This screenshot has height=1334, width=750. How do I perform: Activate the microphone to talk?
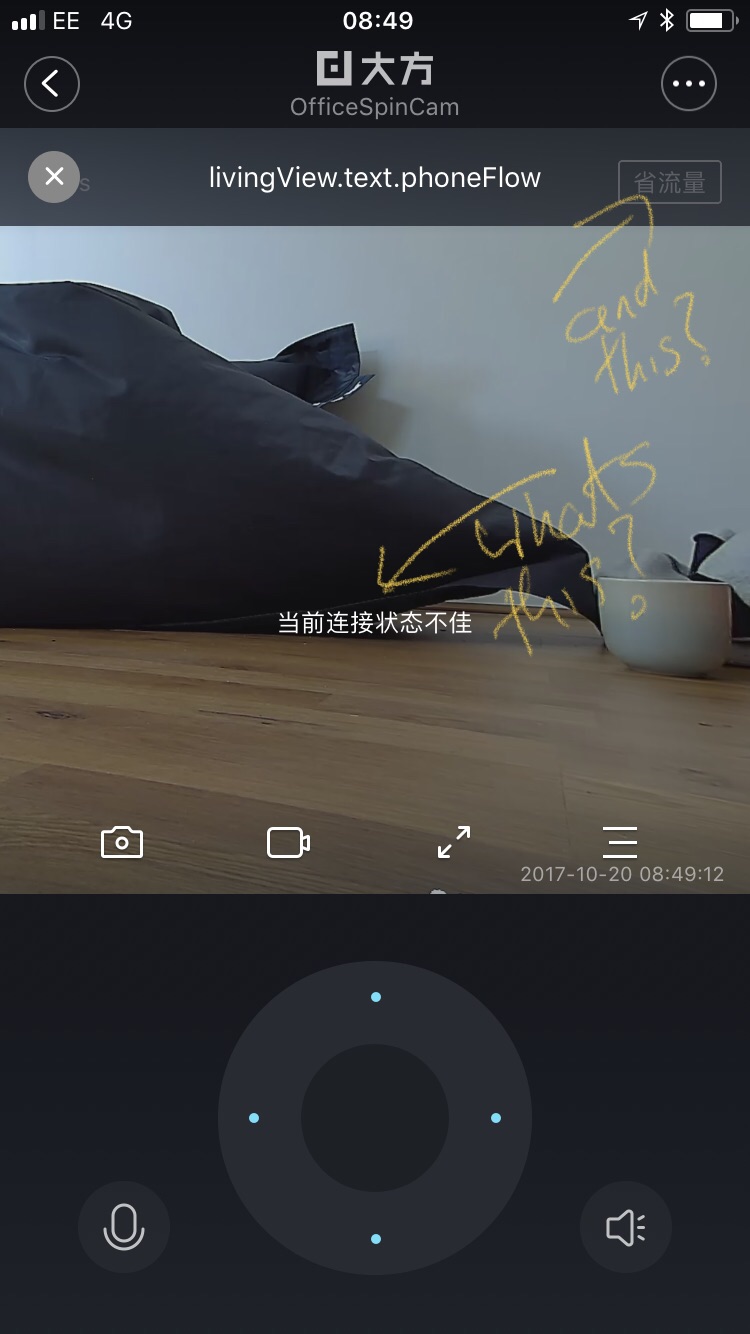click(x=124, y=1227)
